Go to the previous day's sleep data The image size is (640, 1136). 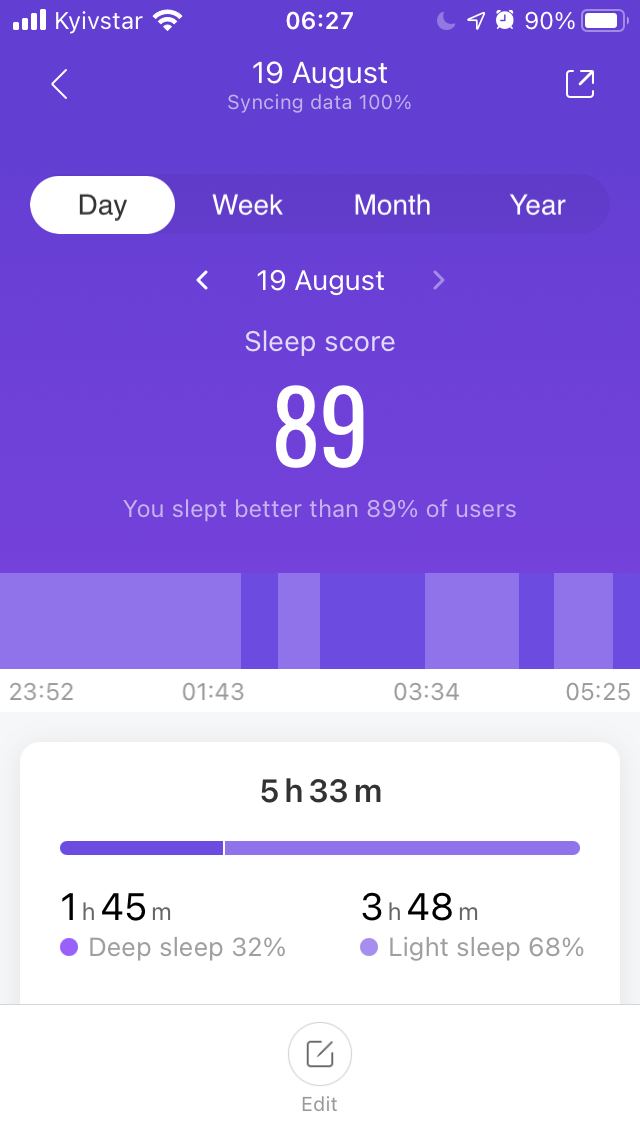tap(203, 280)
